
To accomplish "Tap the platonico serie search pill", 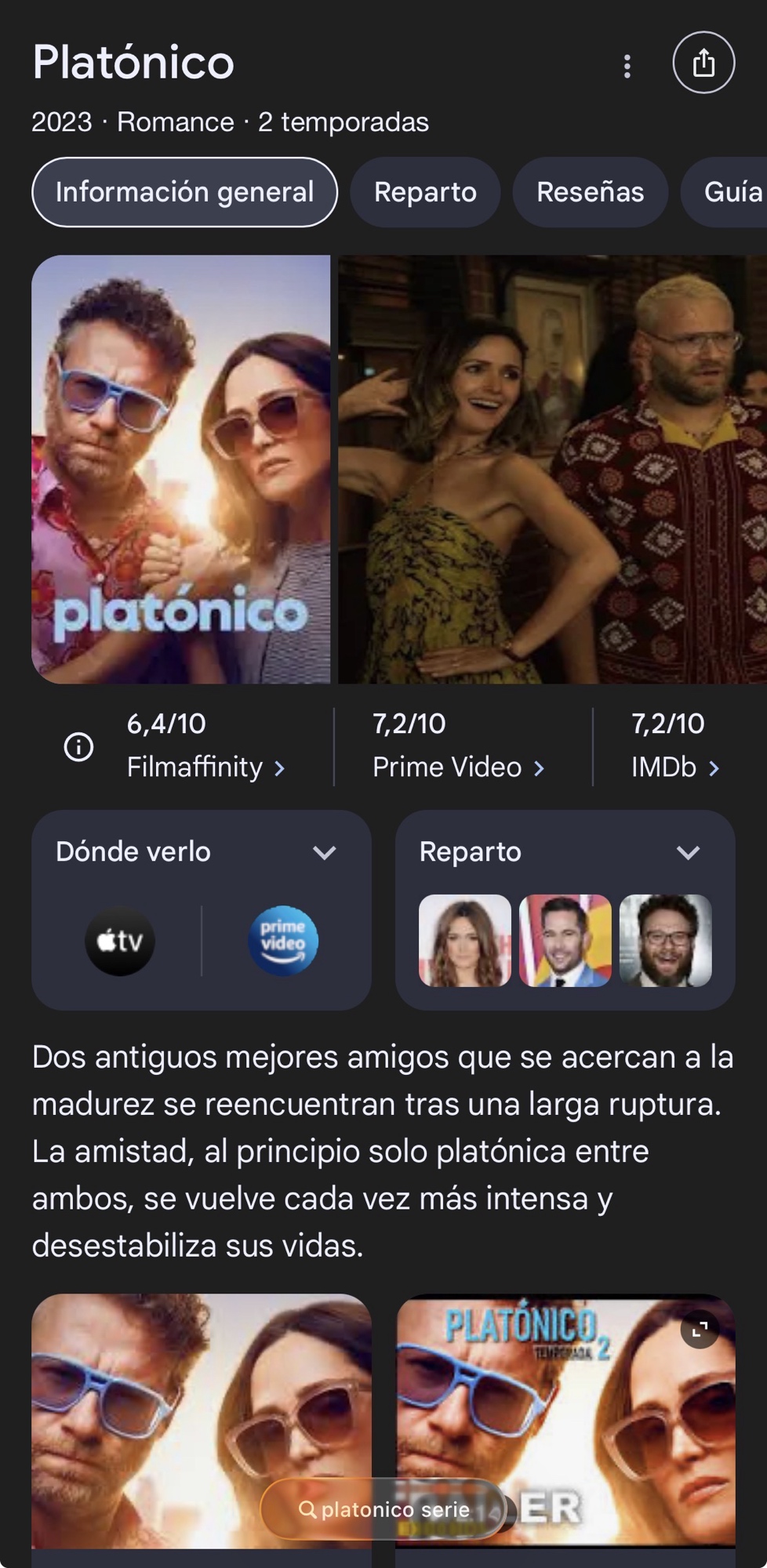I will point(383,1509).
